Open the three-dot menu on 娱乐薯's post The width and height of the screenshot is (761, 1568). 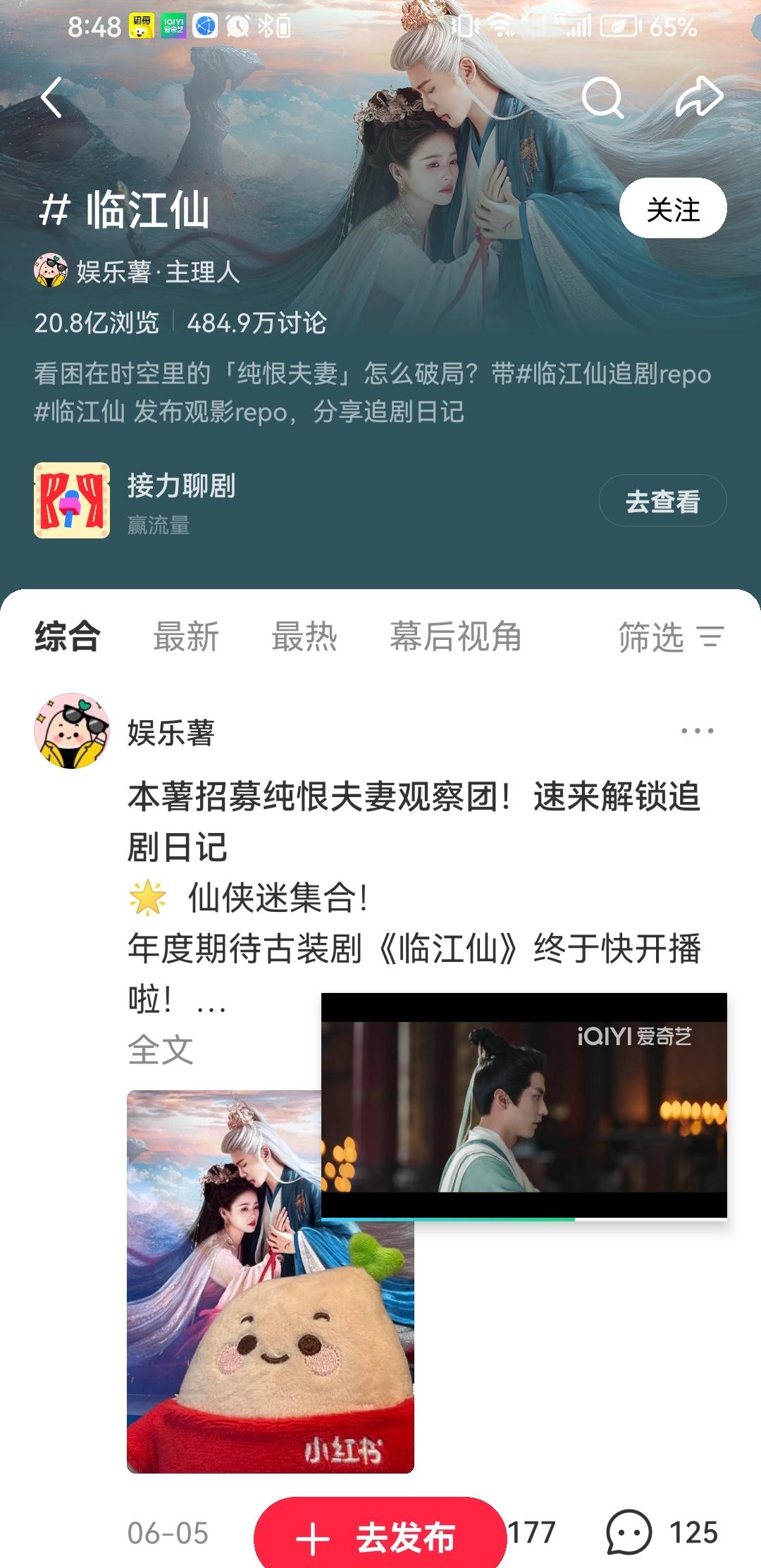pyautogui.click(x=697, y=731)
